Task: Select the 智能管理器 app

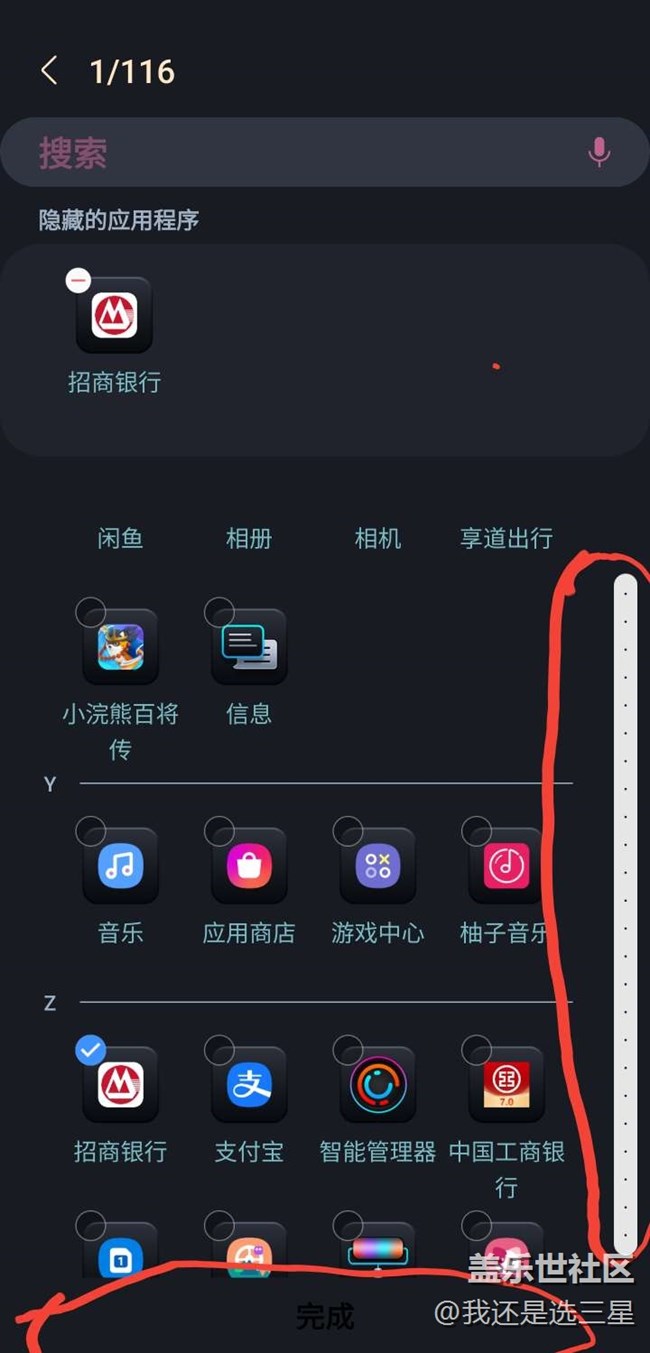Action: point(377,1085)
